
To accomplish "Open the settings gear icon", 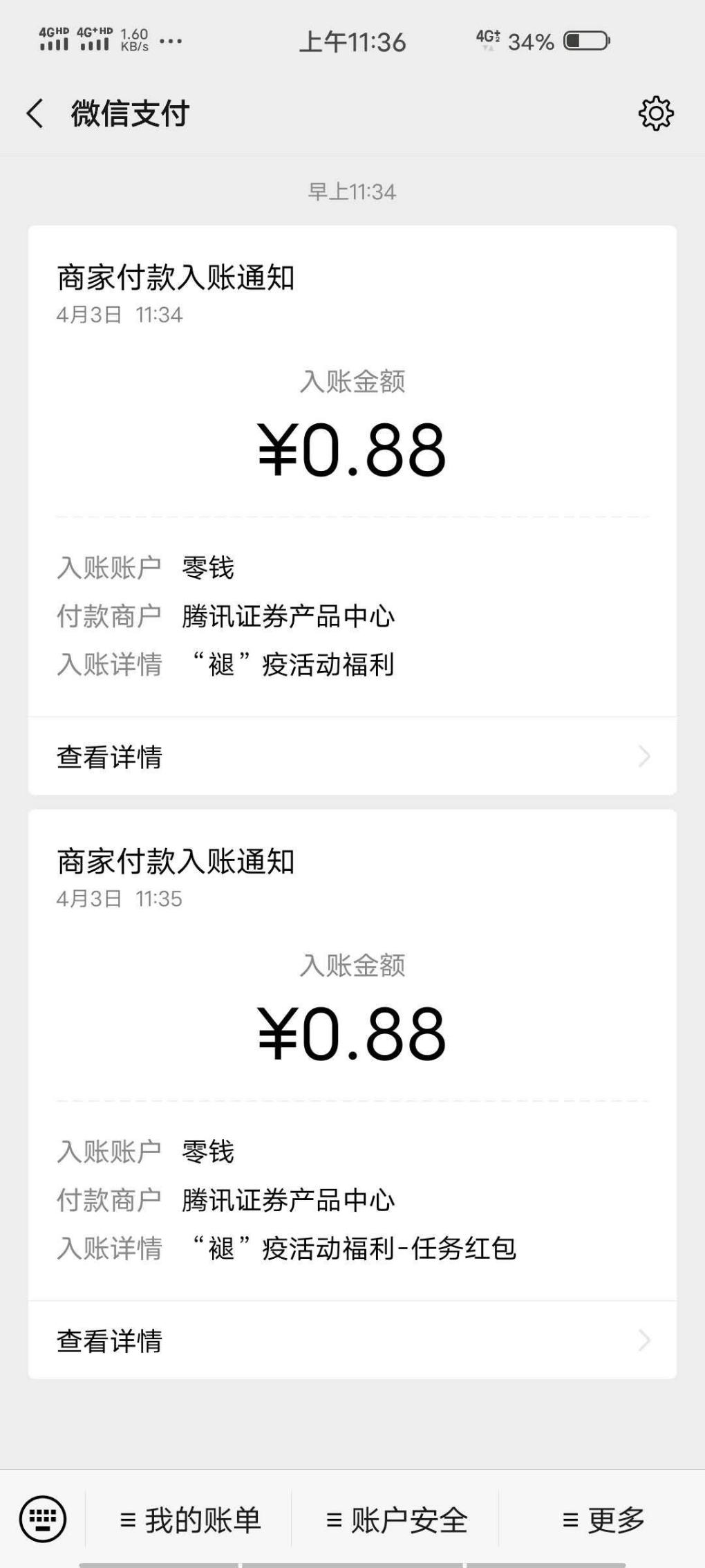I will pos(655,113).
